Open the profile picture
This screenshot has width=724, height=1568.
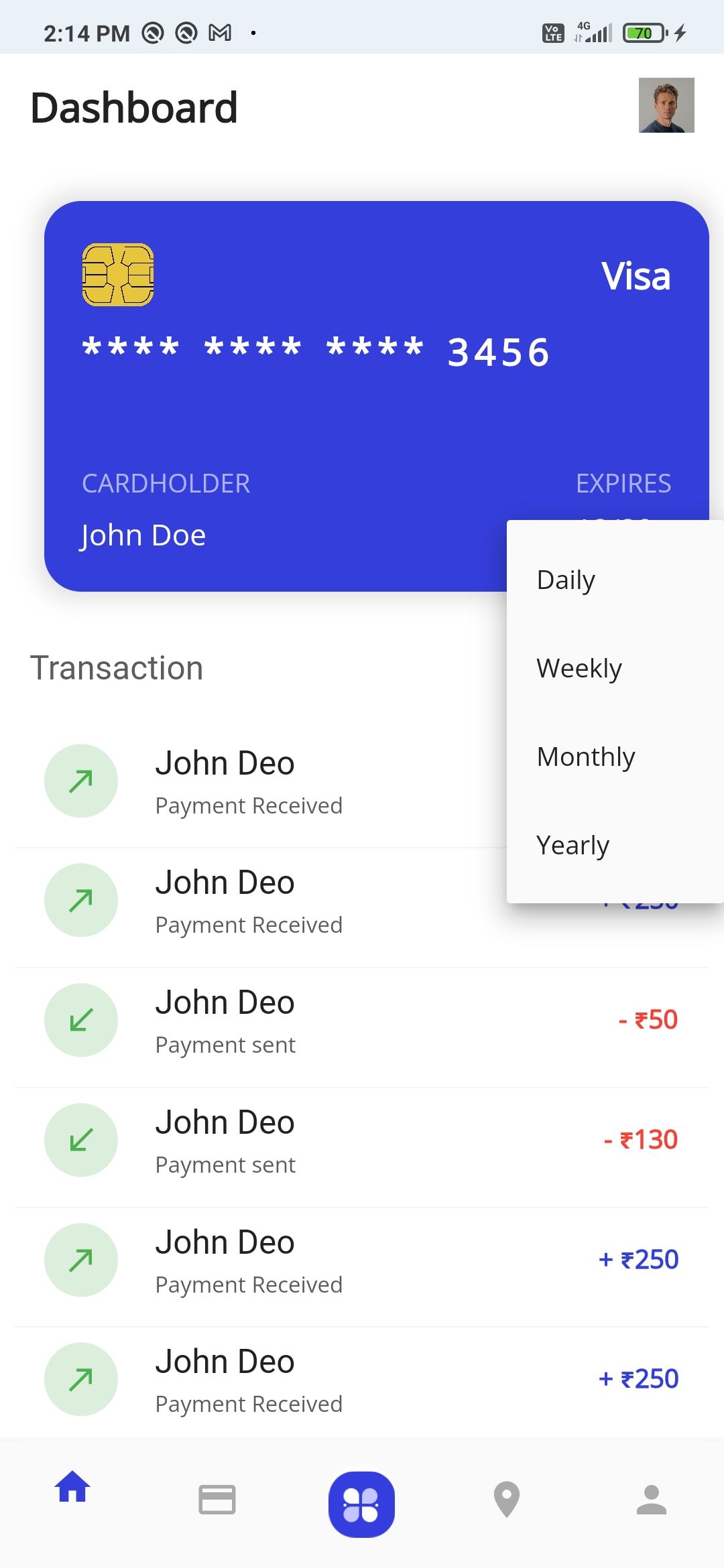point(666,105)
